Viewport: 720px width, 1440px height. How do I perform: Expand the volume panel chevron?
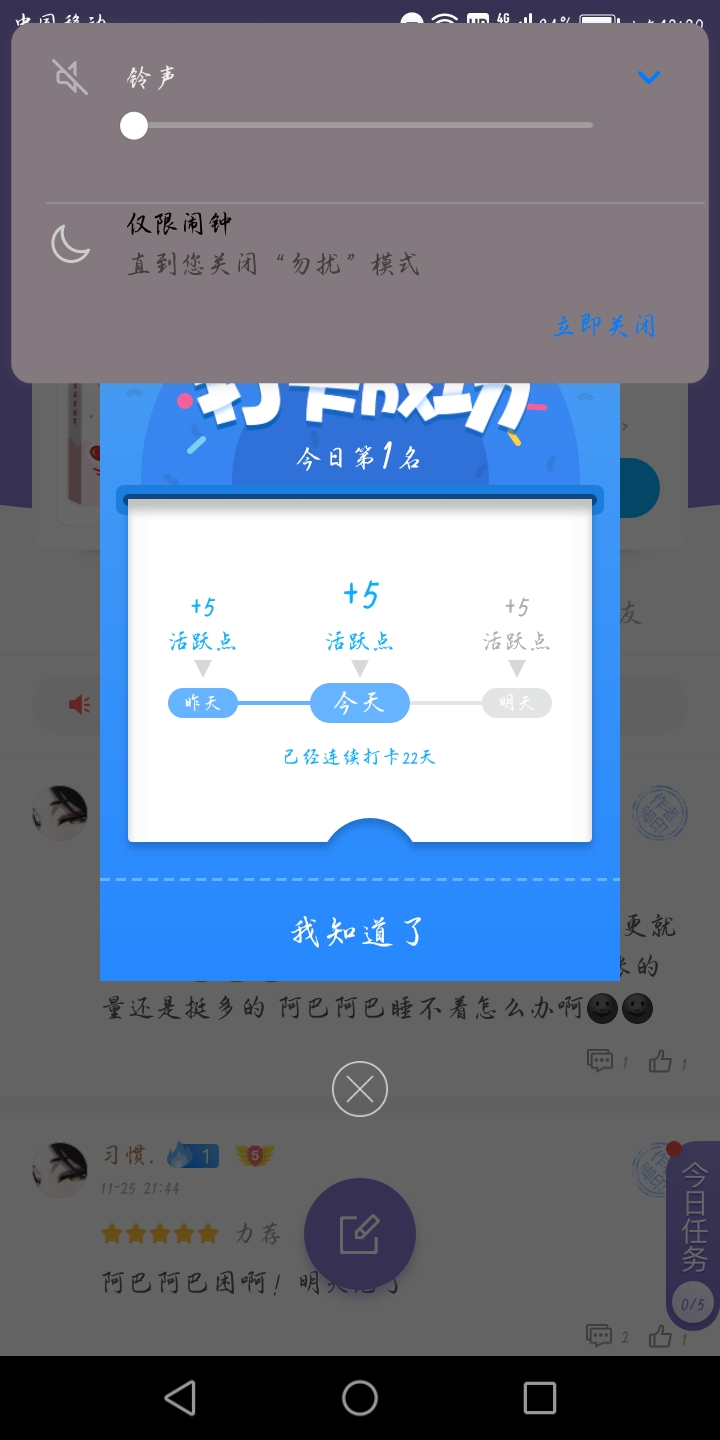click(649, 77)
